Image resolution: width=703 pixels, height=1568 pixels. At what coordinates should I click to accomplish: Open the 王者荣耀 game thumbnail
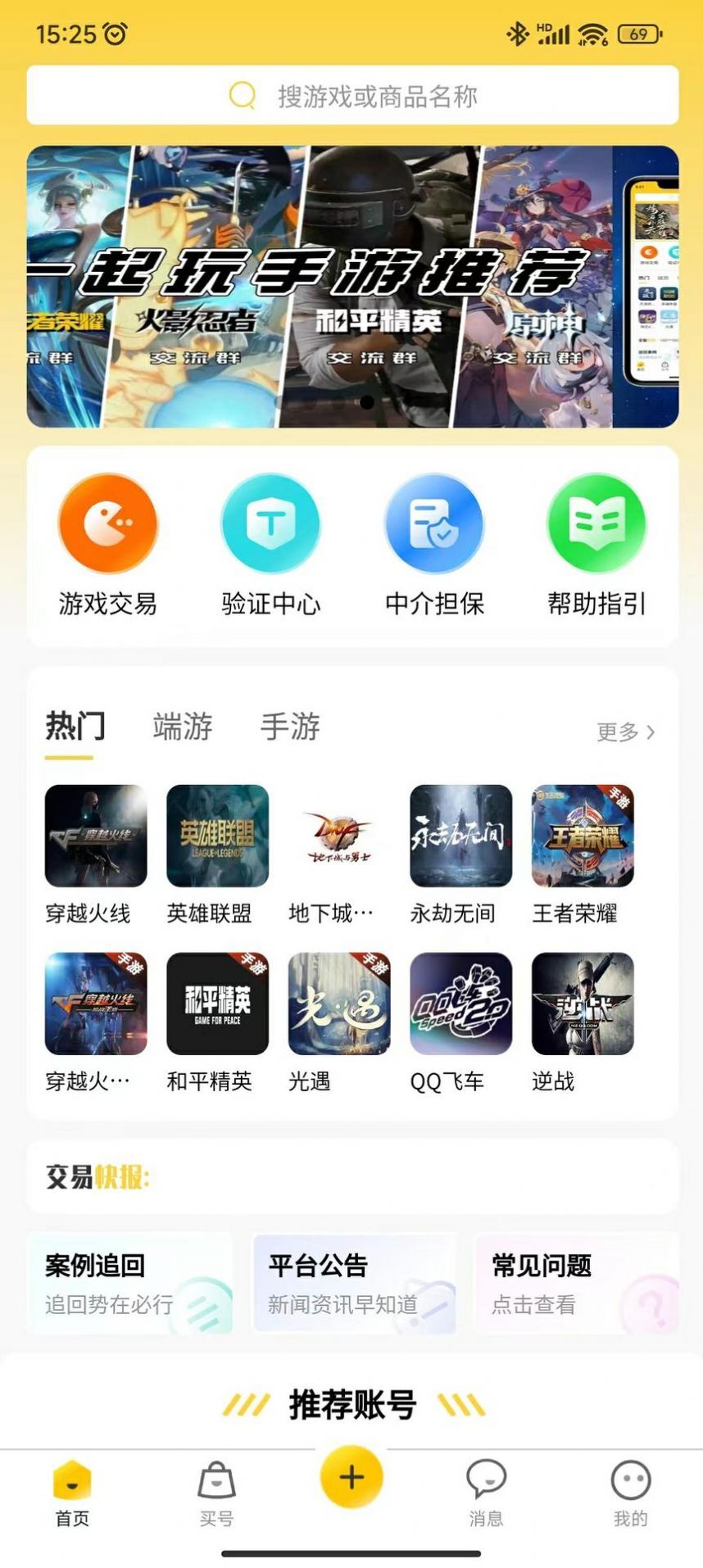[581, 835]
